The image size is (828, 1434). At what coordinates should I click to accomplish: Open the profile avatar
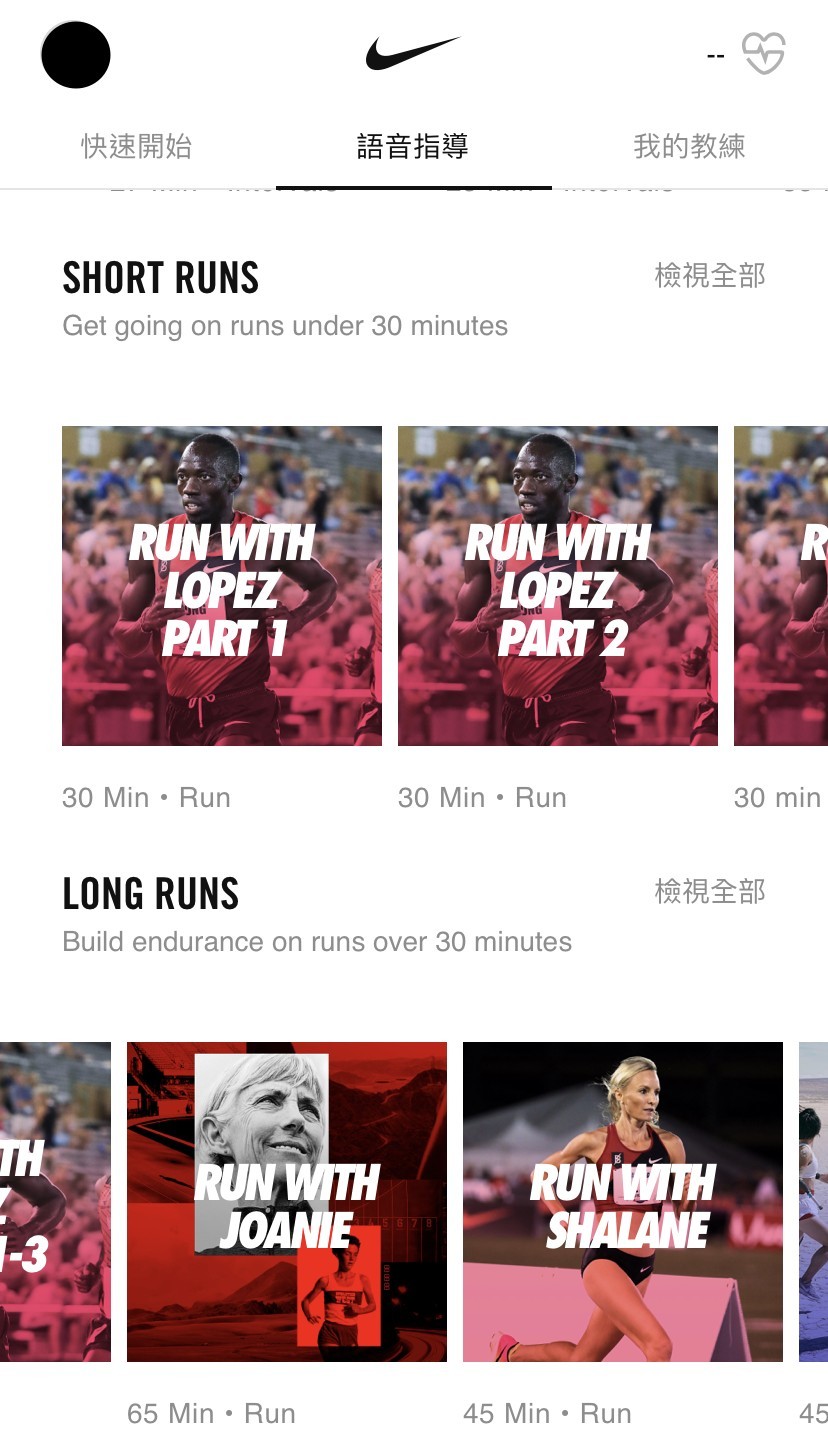(x=75, y=55)
